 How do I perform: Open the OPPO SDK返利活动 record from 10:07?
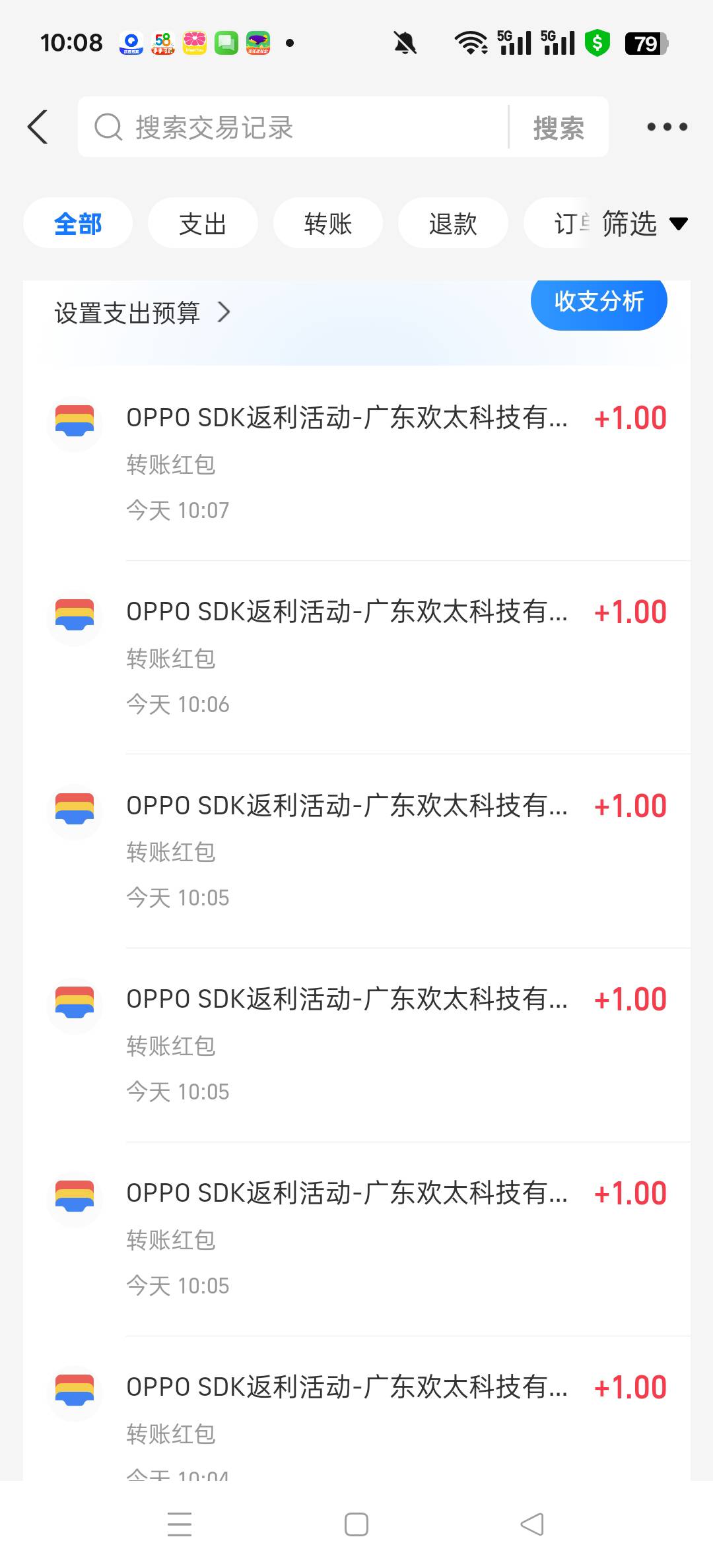pyautogui.click(x=356, y=463)
